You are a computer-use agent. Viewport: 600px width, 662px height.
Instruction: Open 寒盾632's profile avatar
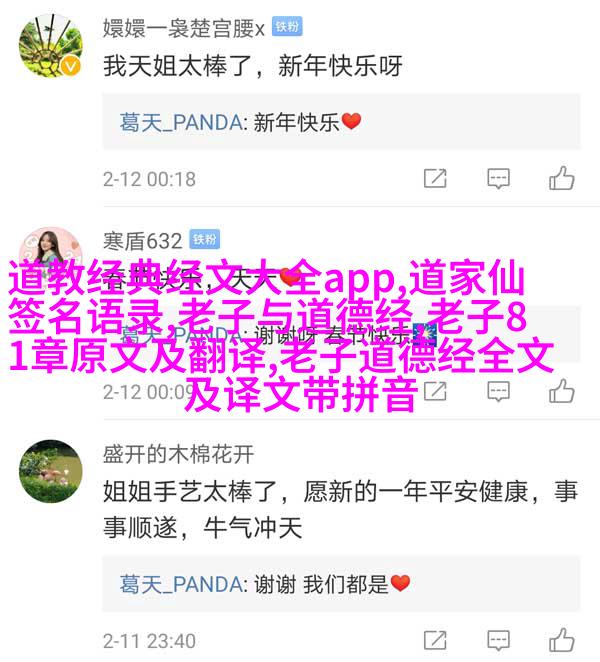coord(50,252)
